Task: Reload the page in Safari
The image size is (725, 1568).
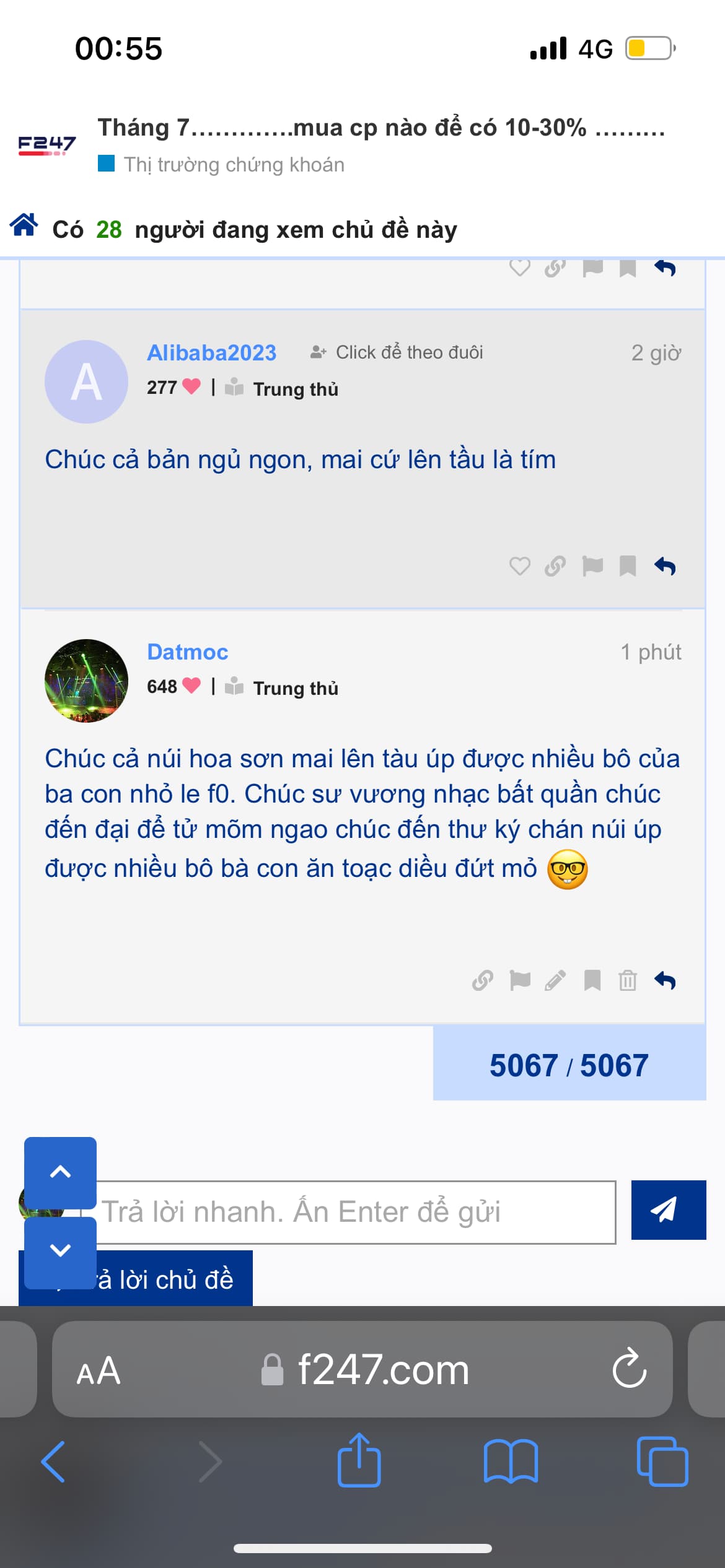Action: click(629, 1369)
